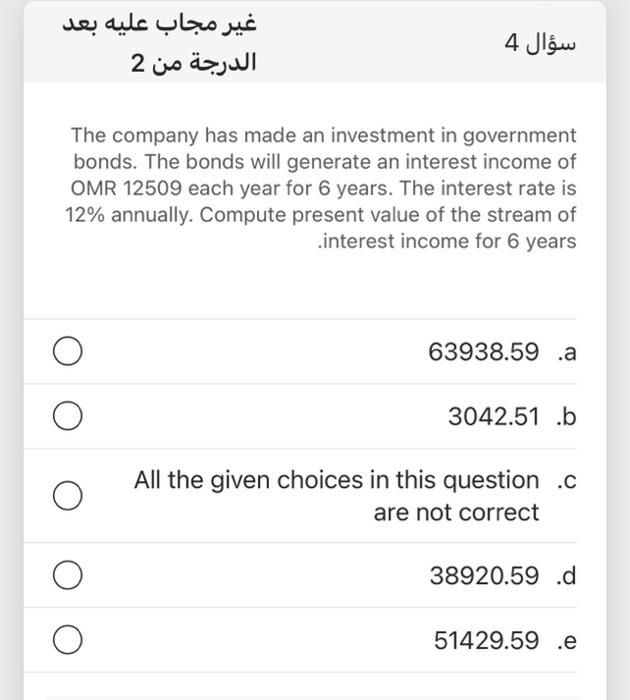The width and height of the screenshot is (630, 700).
Task: Select answer a, 63938.59
Action: click(x=68, y=352)
